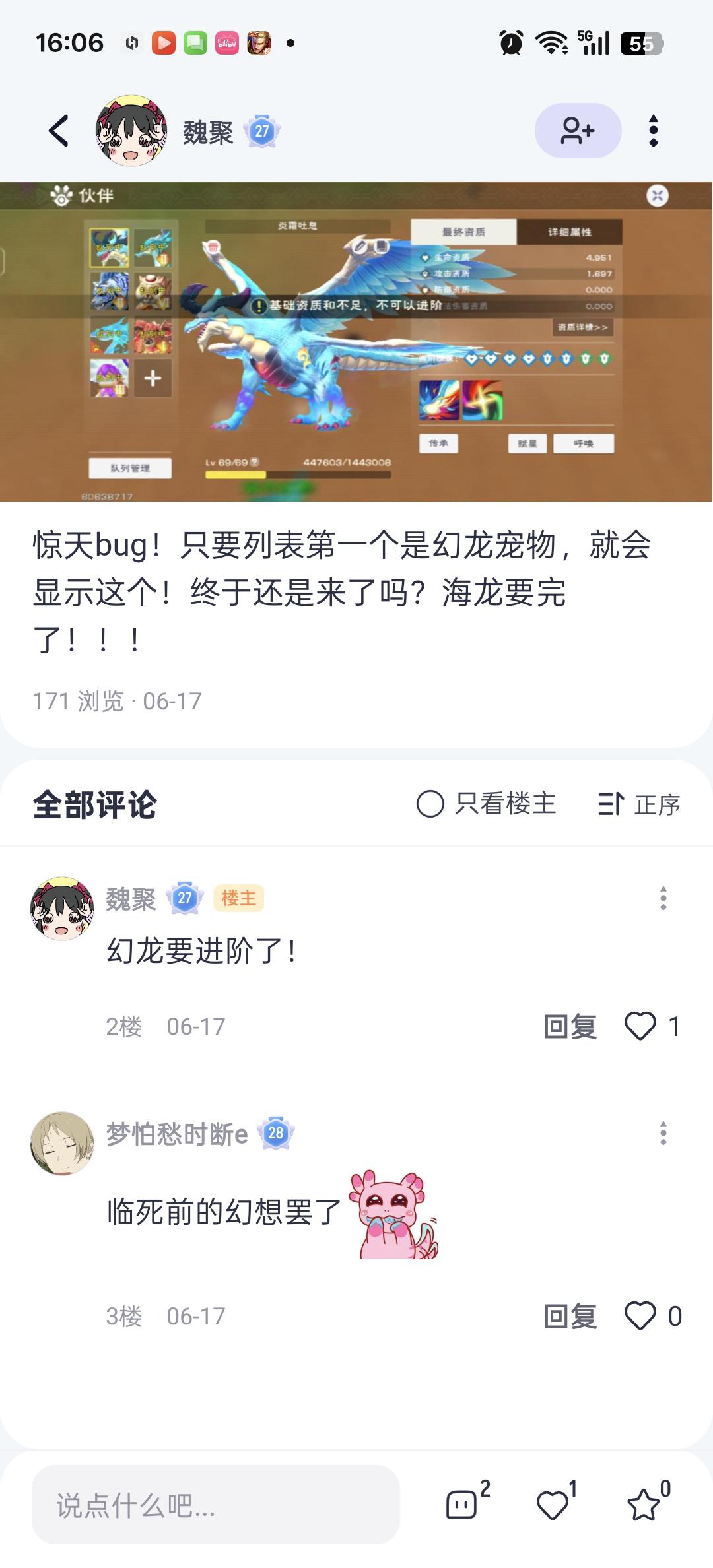The width and height of the screenshot is (713, 1568).
Task: Go back using the header arrow
Action: [59, 131]
